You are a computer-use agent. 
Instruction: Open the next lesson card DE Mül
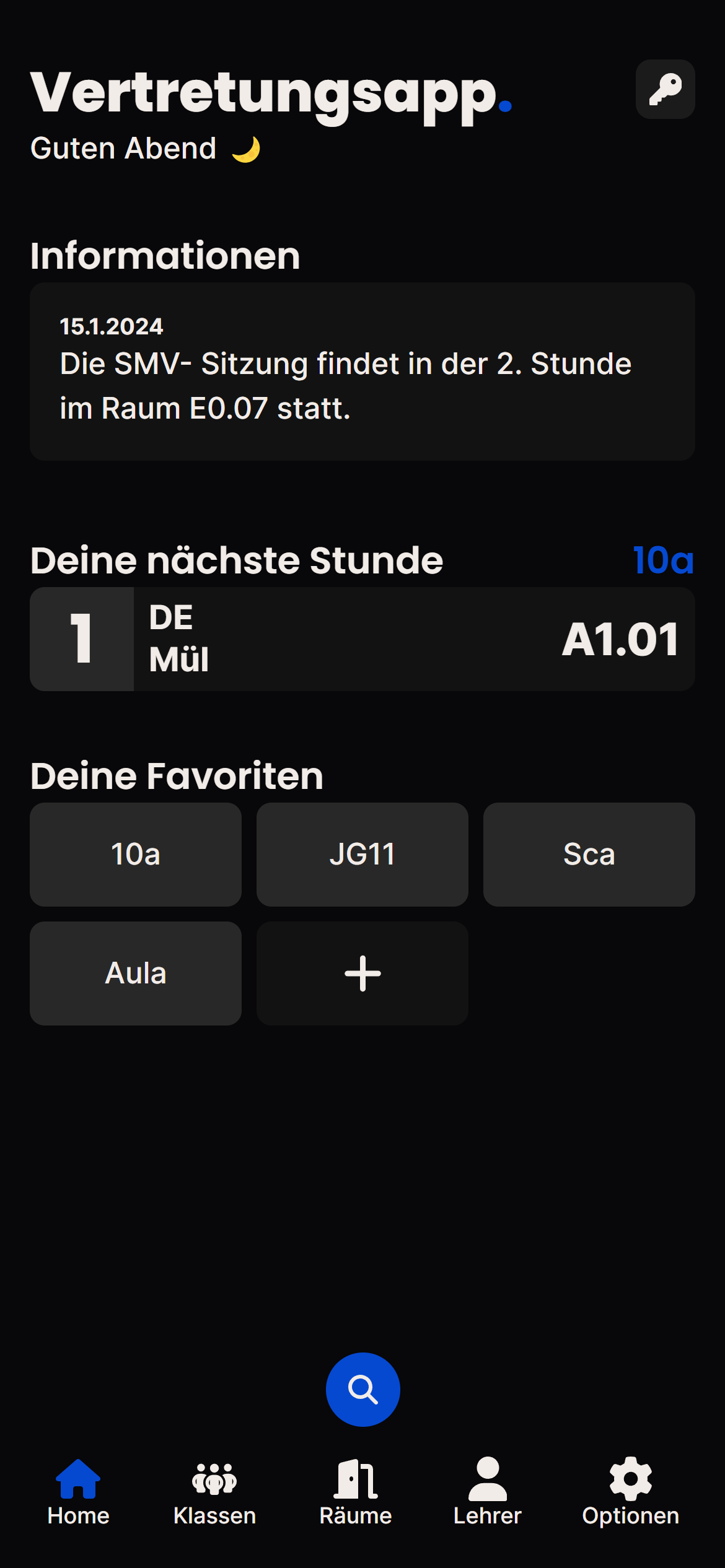click(362, 639)
